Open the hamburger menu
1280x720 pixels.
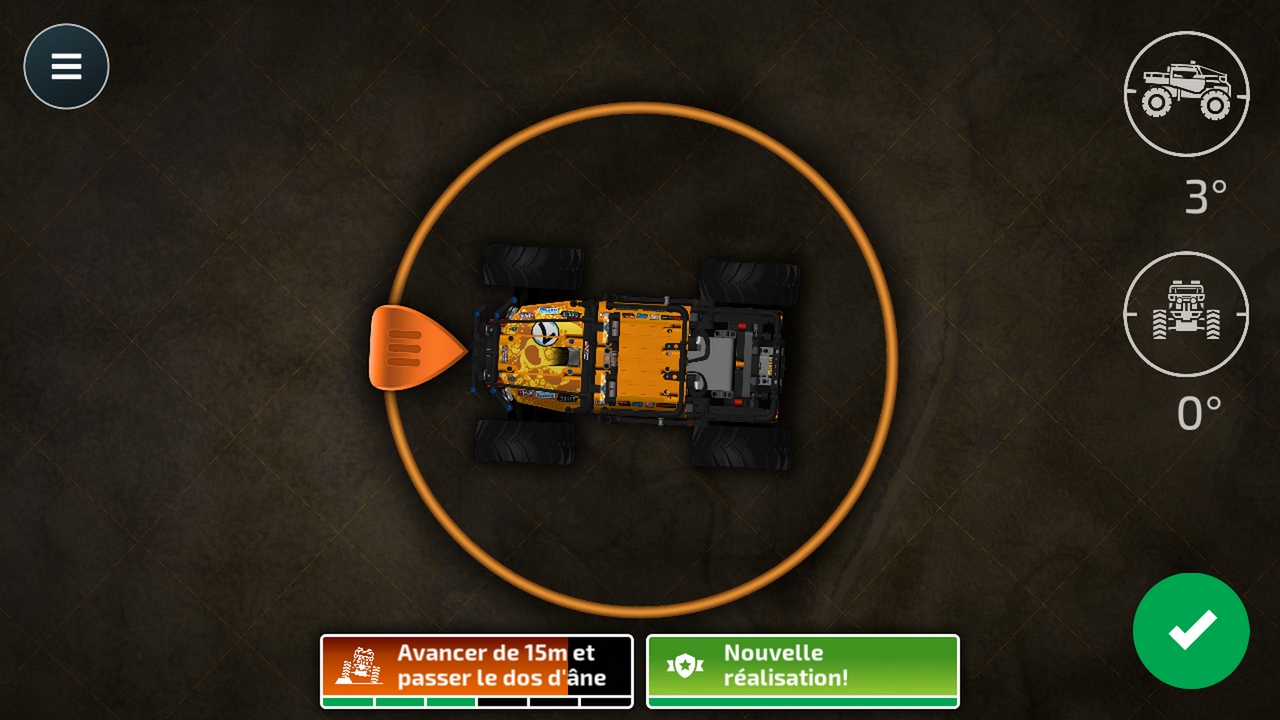tap(66, 66)
